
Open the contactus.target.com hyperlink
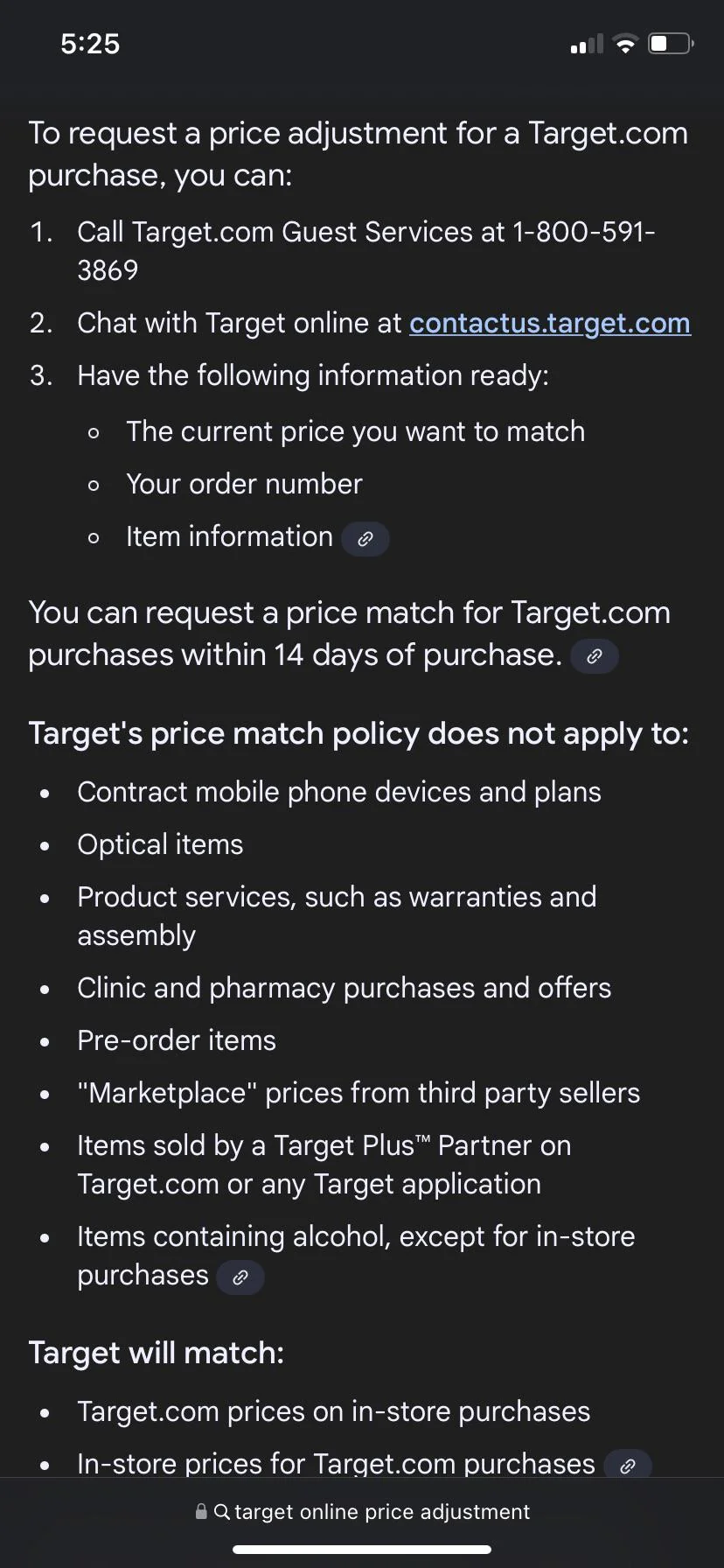click(550, 323)
